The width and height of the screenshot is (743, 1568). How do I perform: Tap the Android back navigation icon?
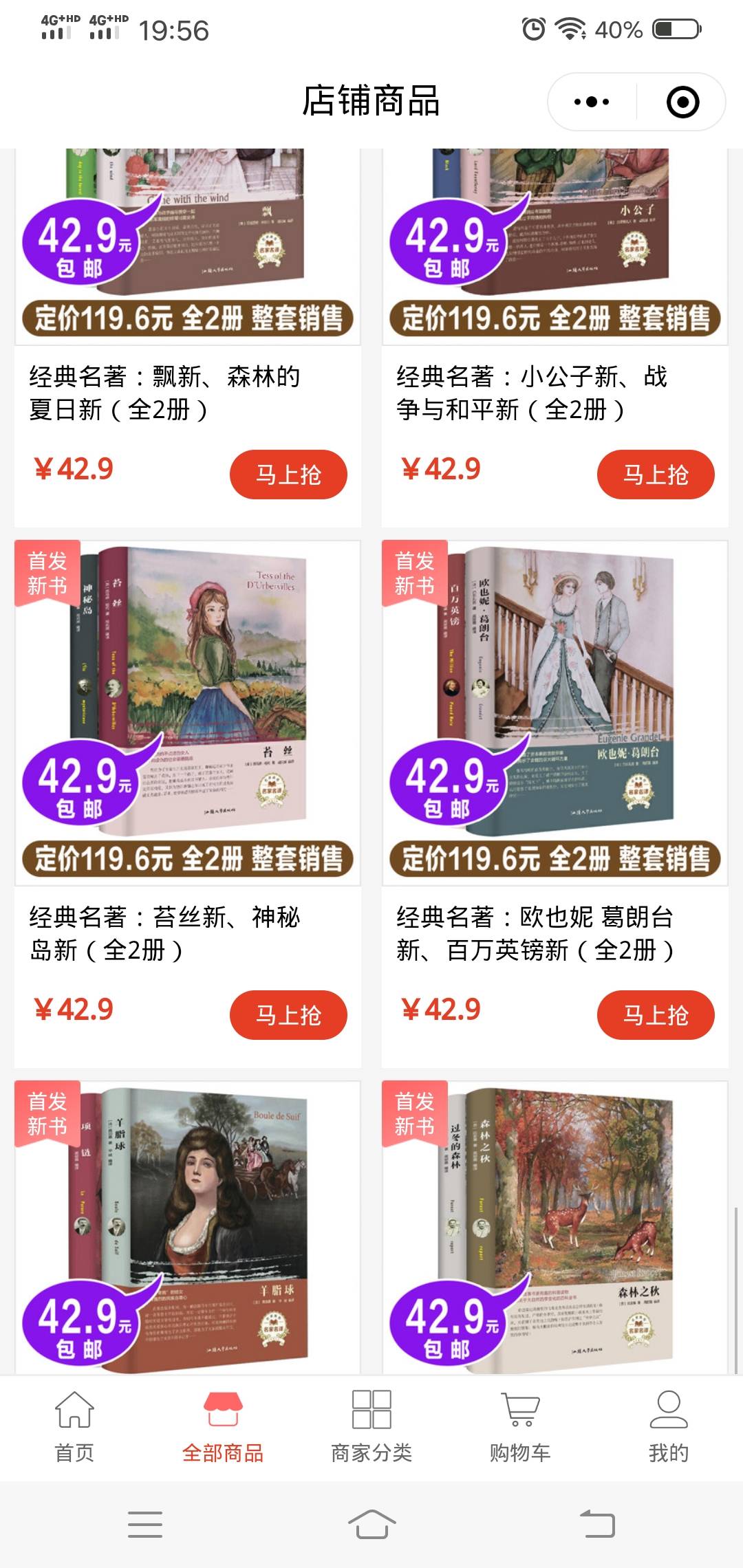[597, 1523]
